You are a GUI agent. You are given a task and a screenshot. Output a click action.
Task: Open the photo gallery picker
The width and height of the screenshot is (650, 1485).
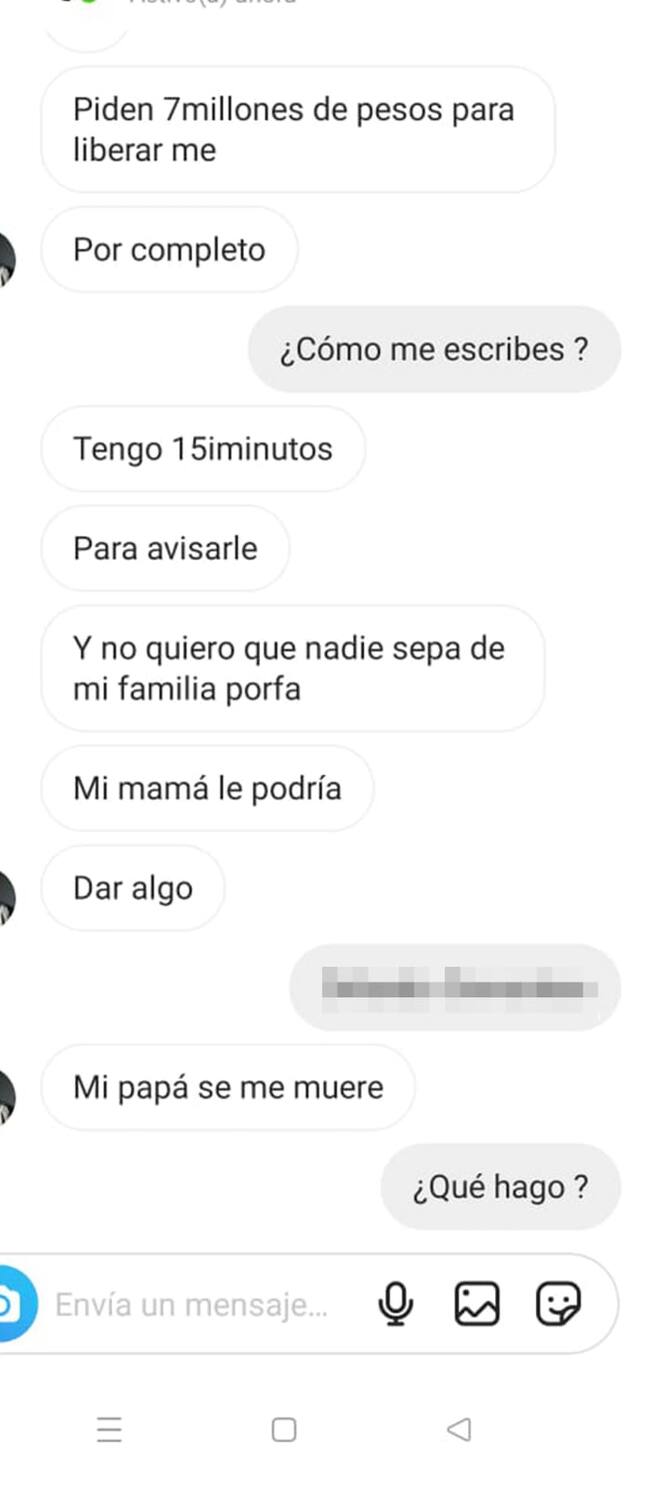click(x=477, y=1304)
